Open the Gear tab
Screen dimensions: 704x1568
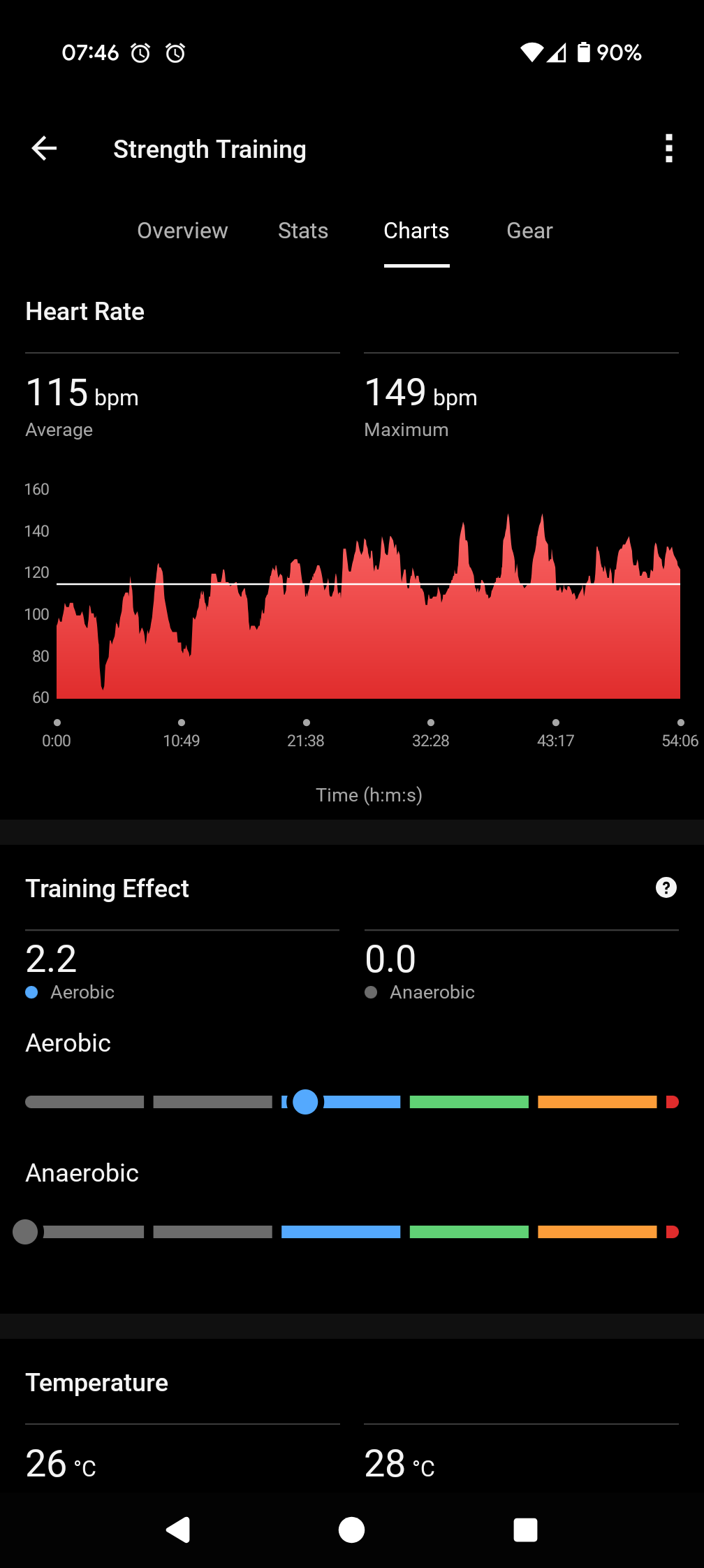click(x=529, y=231)
